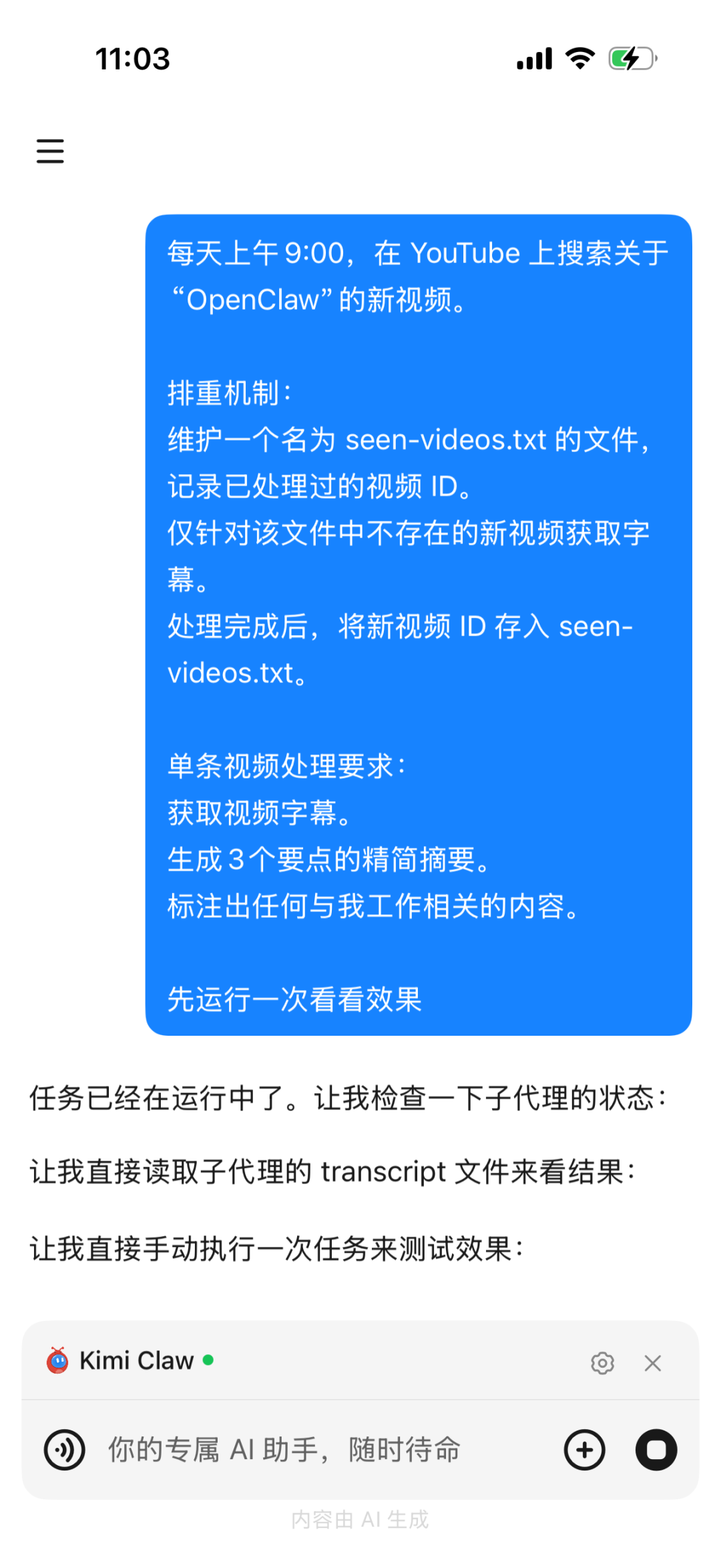Tap the Wi-Fi icon in status bar

pyautogui.click(x=578, y=59)
